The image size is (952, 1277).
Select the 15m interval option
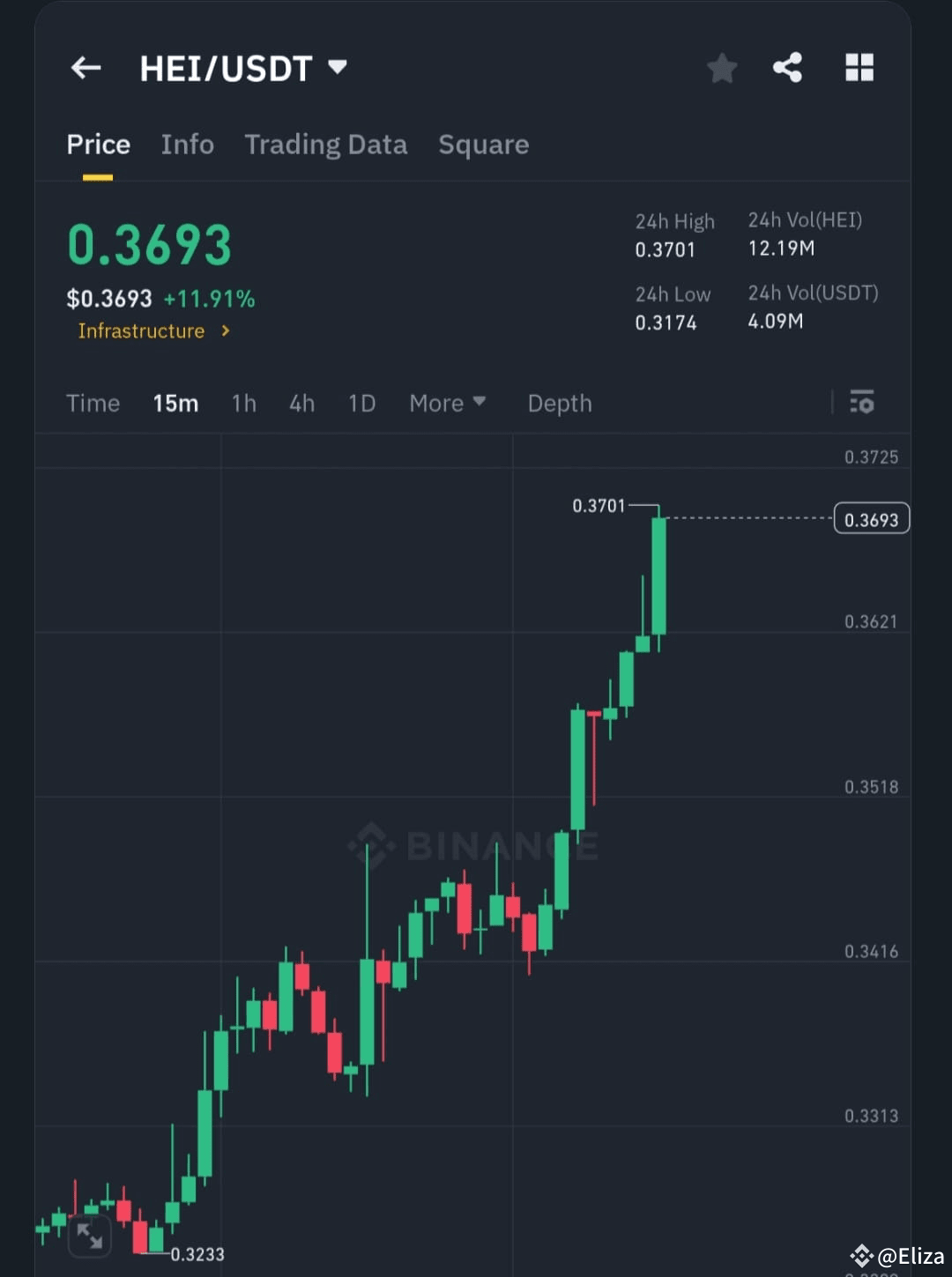[x=175, y=403]
